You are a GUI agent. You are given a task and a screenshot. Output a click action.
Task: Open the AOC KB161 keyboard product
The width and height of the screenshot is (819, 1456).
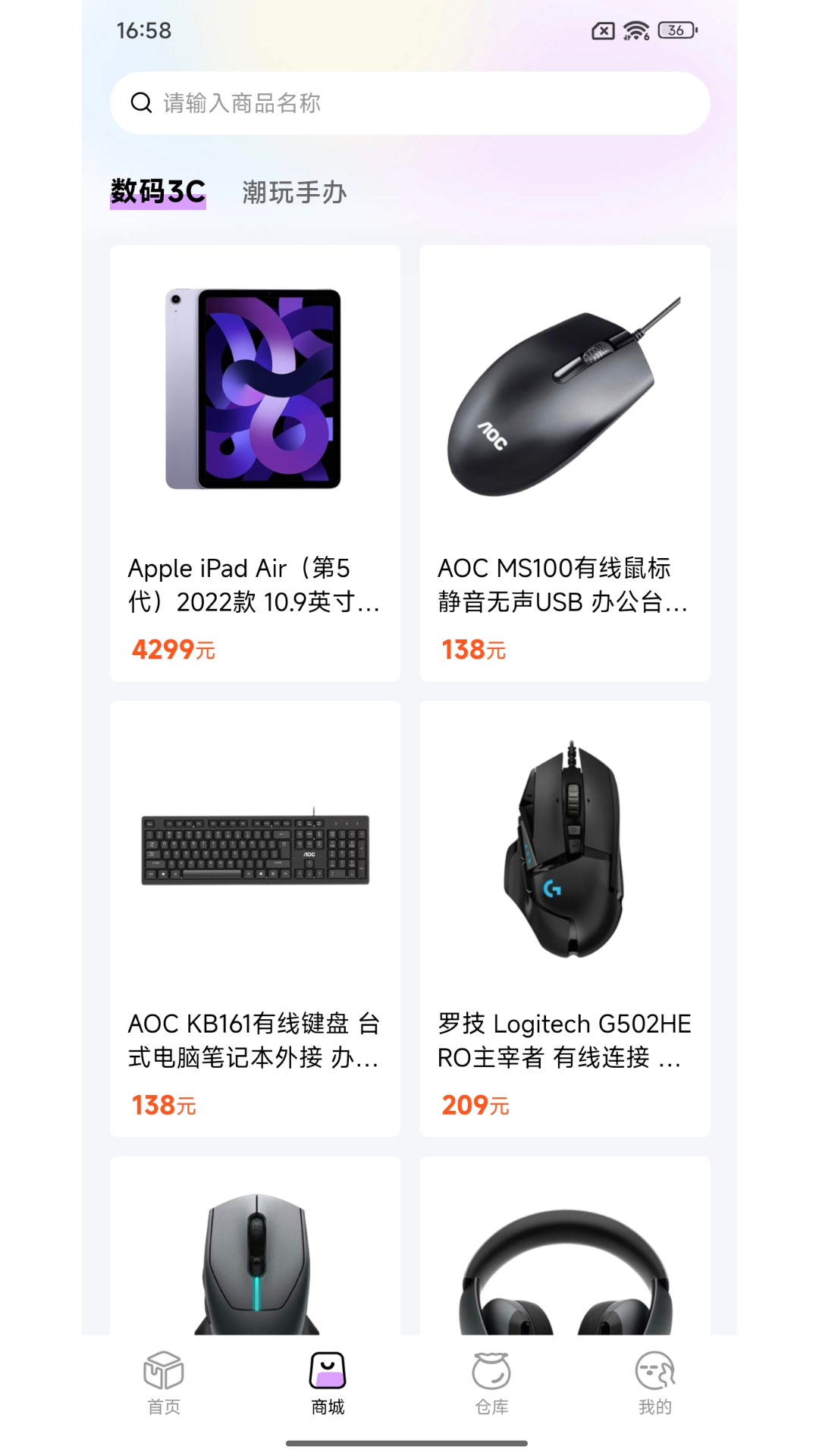click(254, 918)
